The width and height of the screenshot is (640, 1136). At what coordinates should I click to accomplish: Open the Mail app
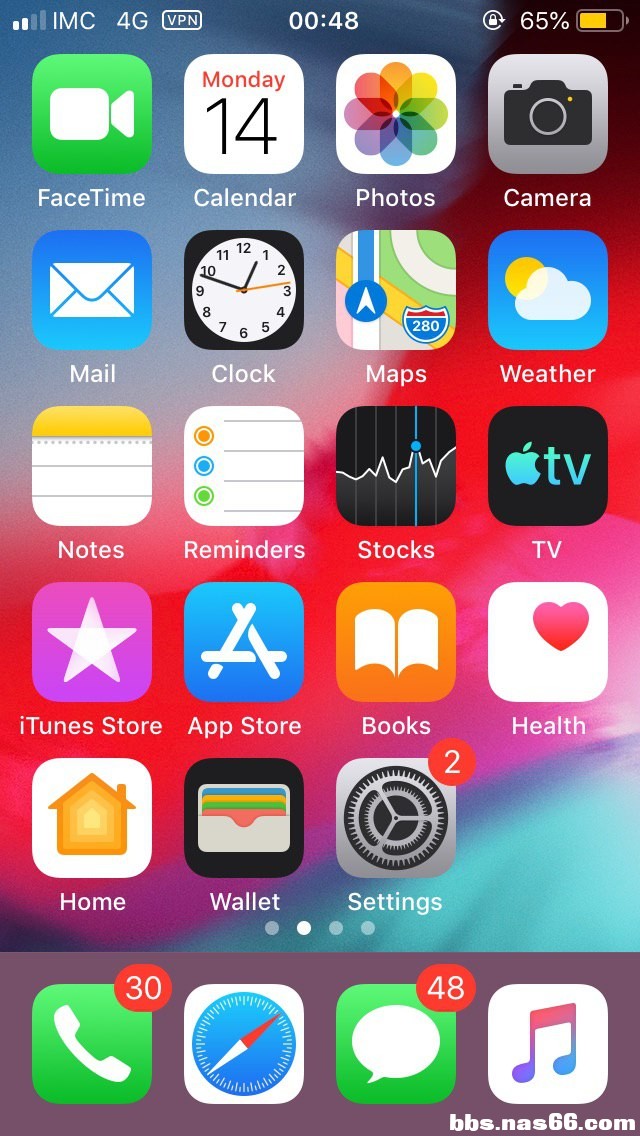point(92,290)
